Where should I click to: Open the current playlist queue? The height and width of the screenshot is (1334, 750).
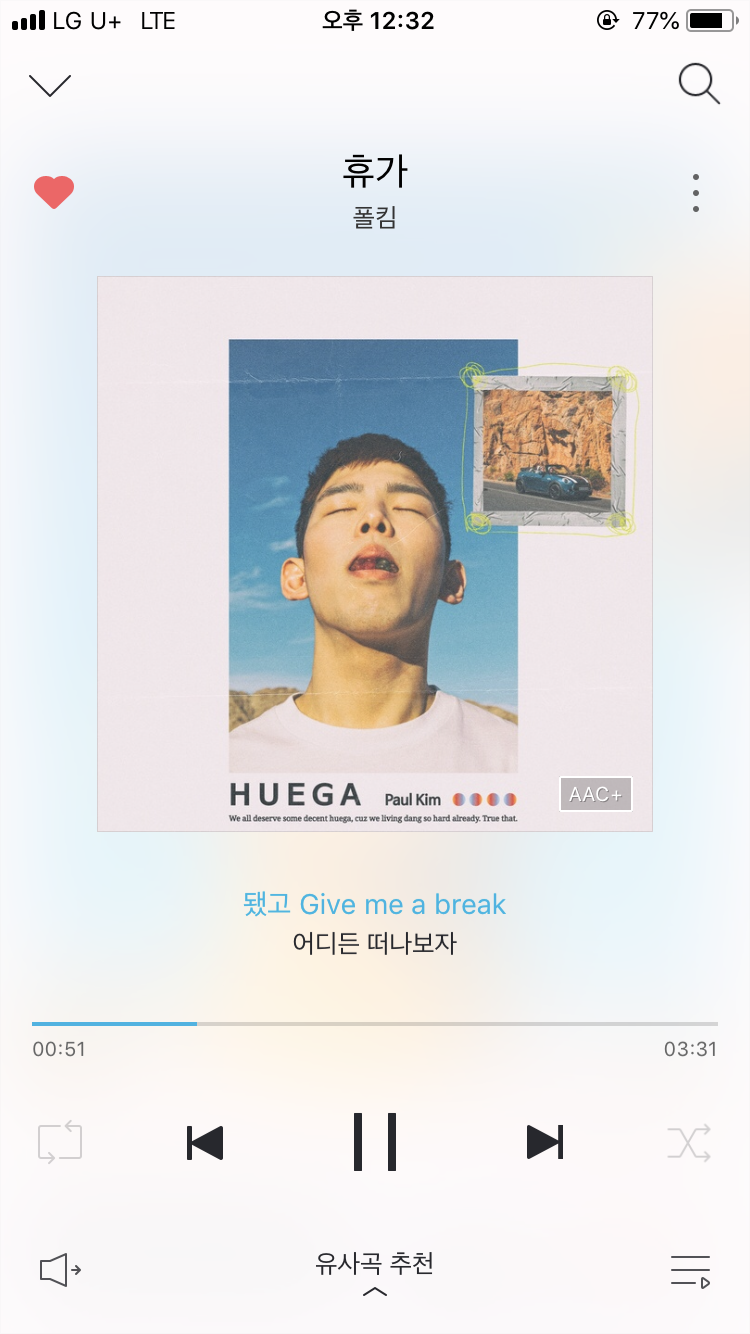pos(690,1268)
